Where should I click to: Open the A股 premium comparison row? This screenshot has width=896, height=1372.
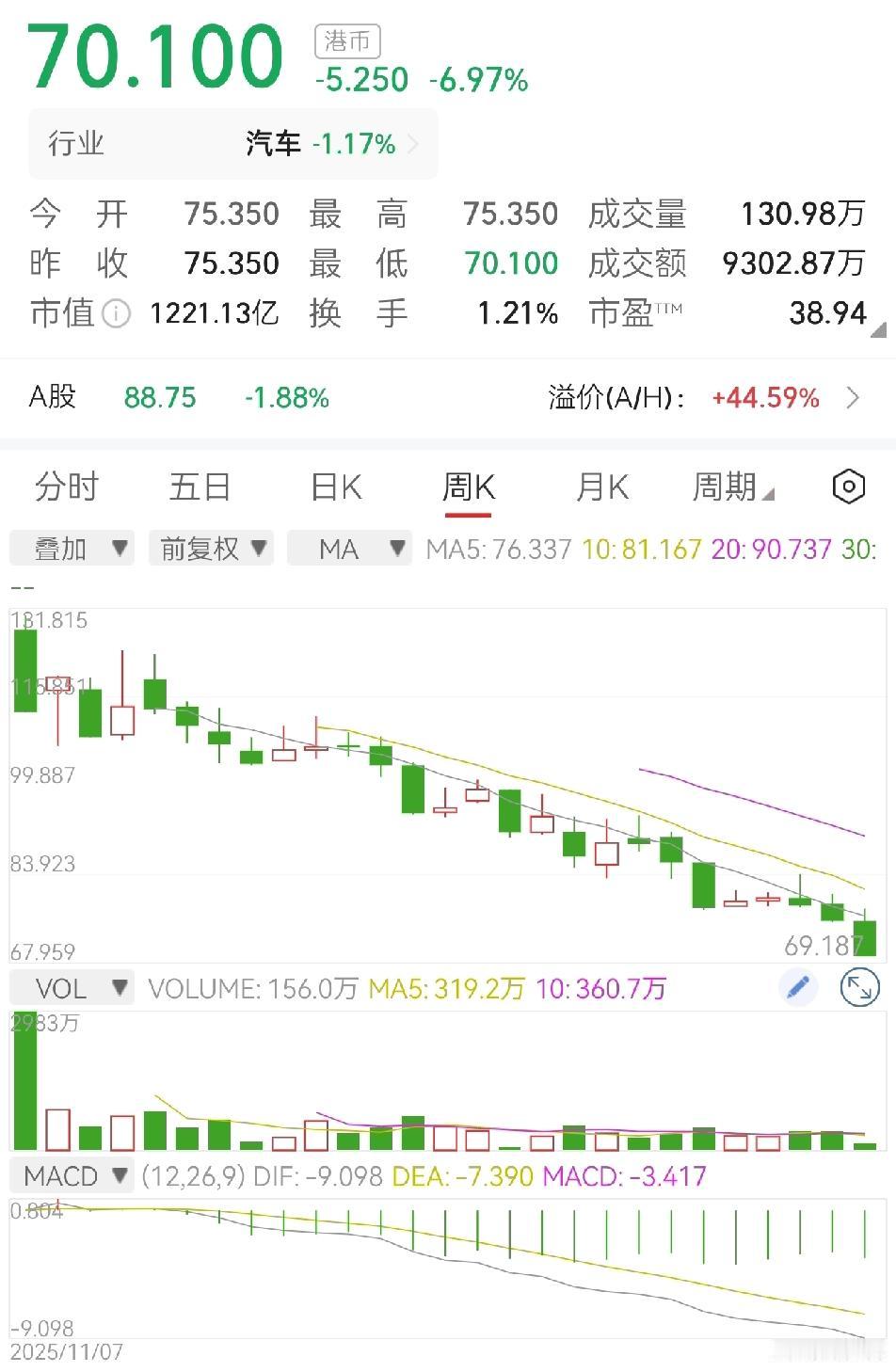pos(448,397)
